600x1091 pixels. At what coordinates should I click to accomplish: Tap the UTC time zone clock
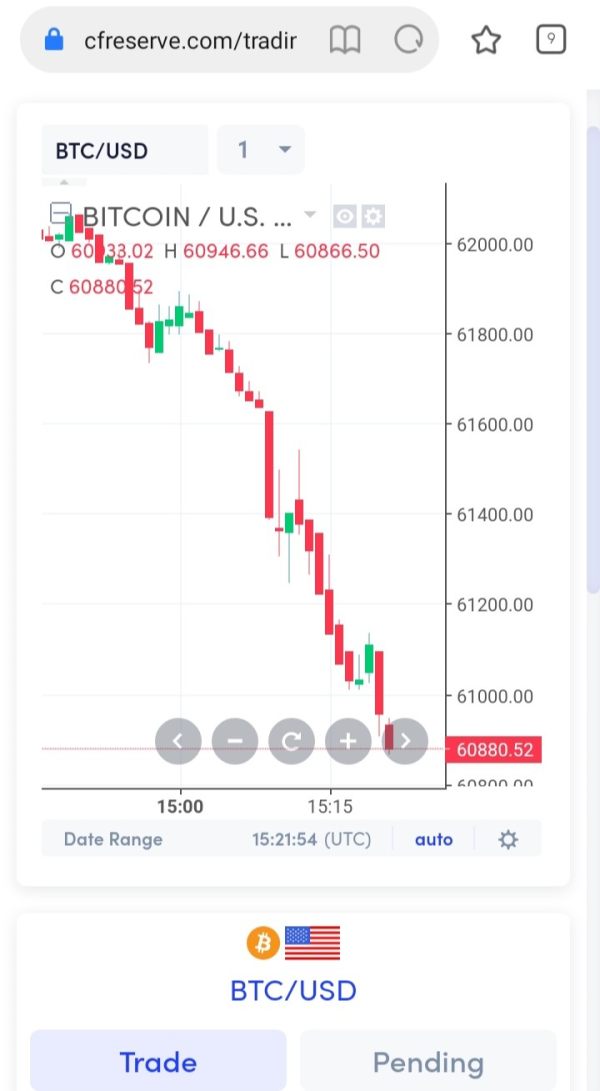(311, 839)
